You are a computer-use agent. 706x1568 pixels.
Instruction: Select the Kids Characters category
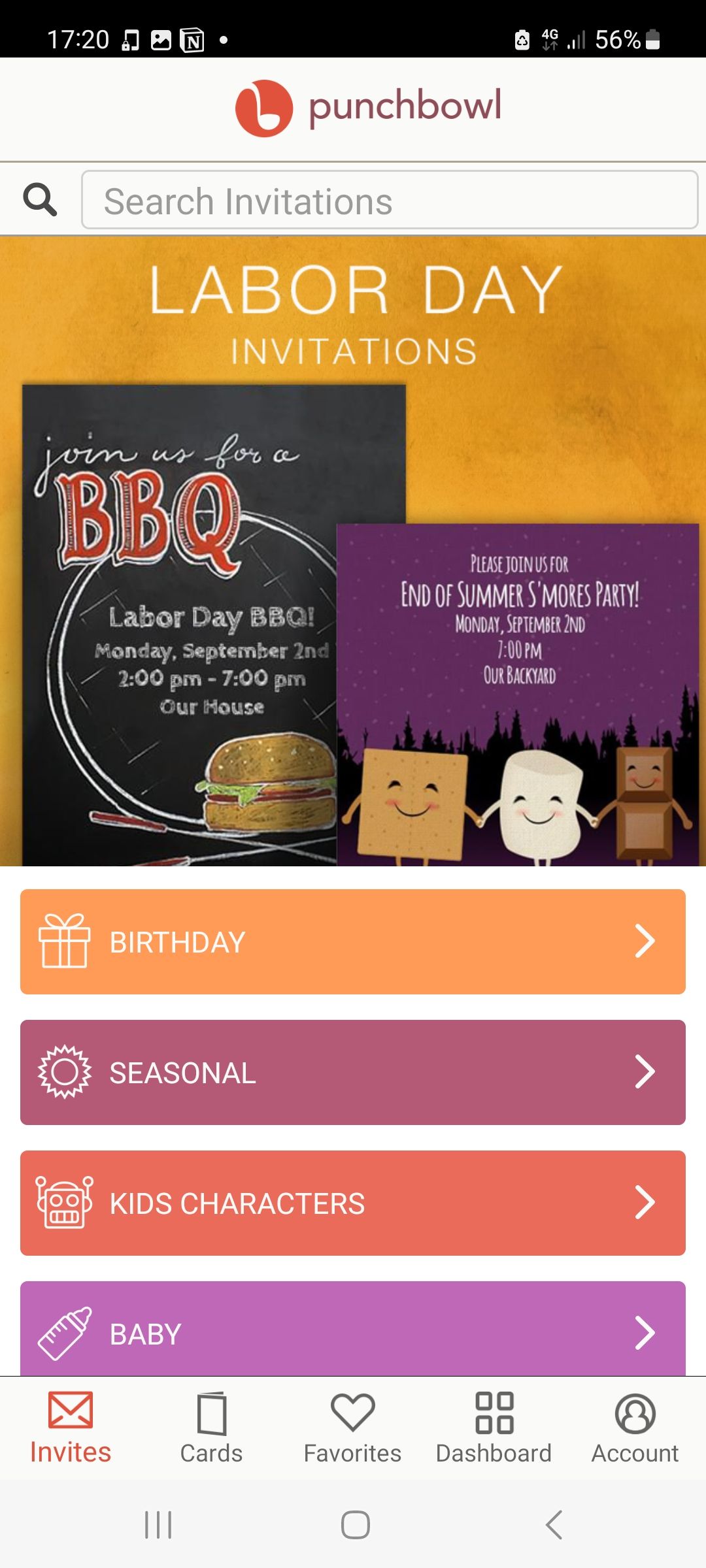[353, 1203]
